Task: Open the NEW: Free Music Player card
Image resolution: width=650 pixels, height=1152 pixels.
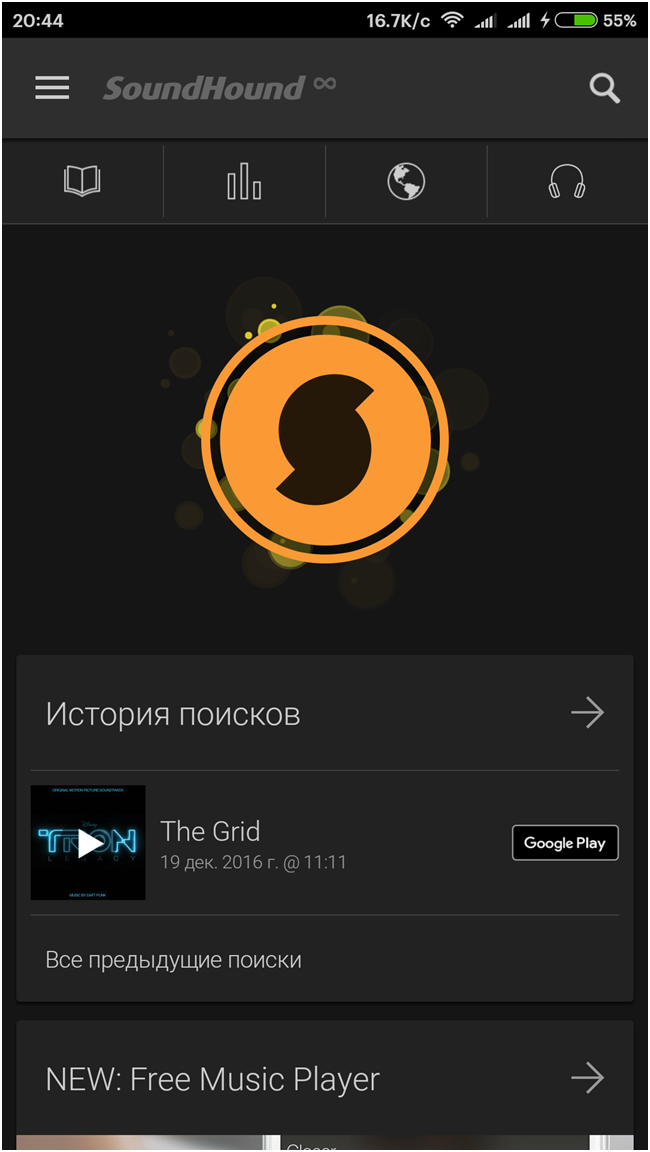Action: 325,1079
